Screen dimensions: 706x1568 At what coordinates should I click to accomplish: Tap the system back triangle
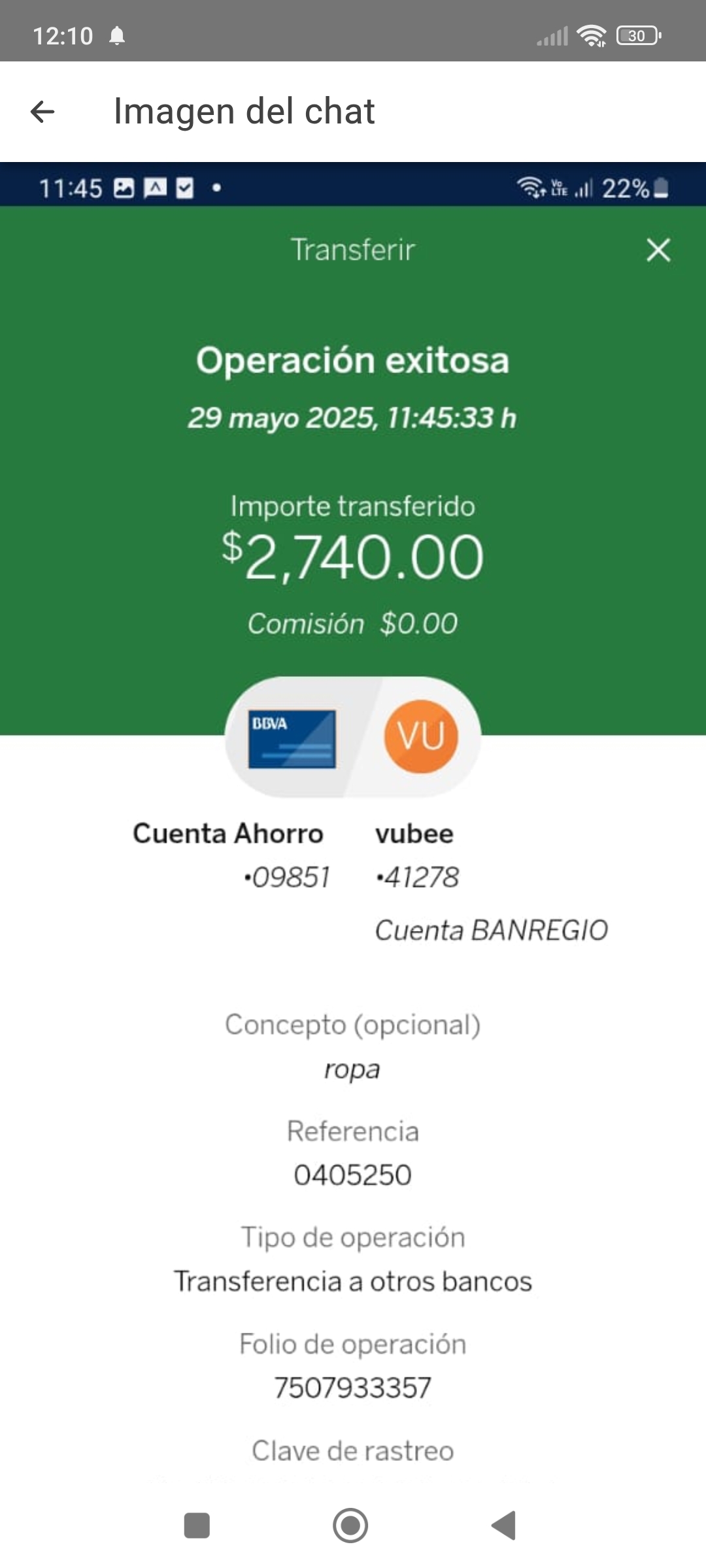point(504,1526)
